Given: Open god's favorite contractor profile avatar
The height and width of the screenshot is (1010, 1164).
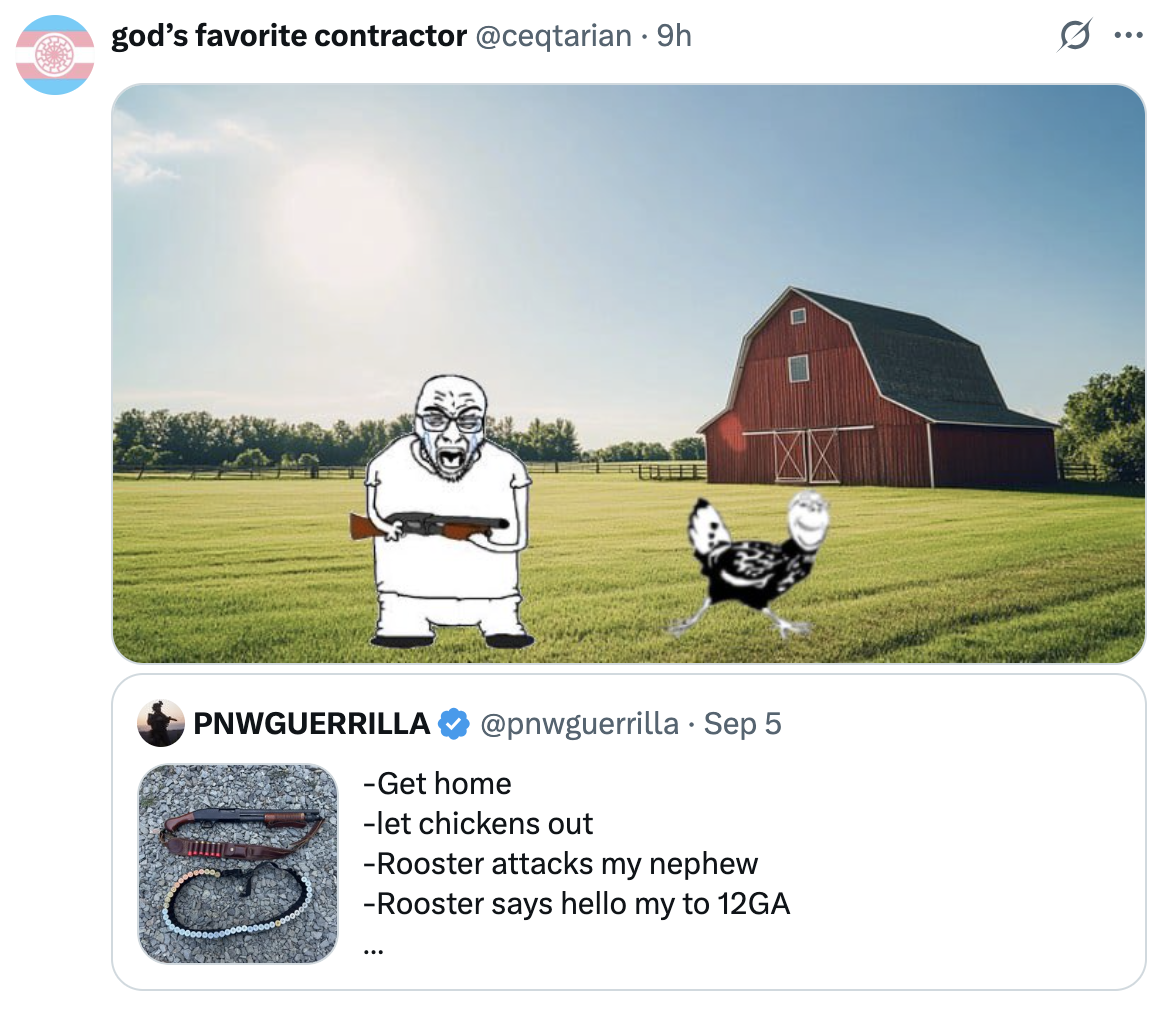Looking at the screenshot, I should click(x=55, y=55).
